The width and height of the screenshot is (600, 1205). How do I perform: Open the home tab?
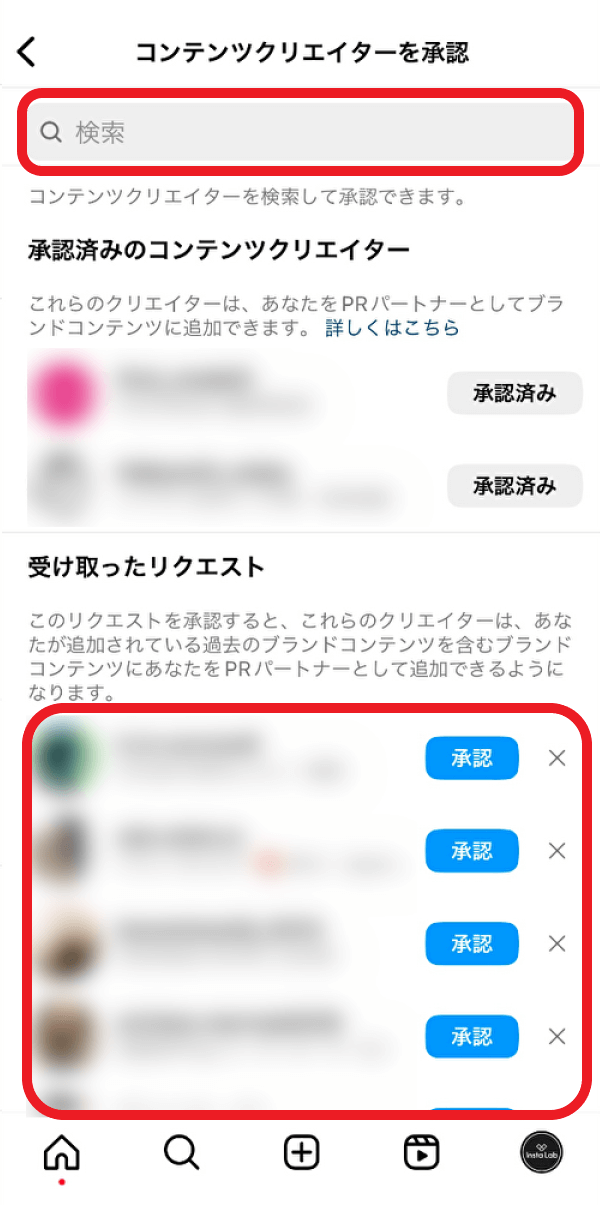click(x=61, y=1153)
